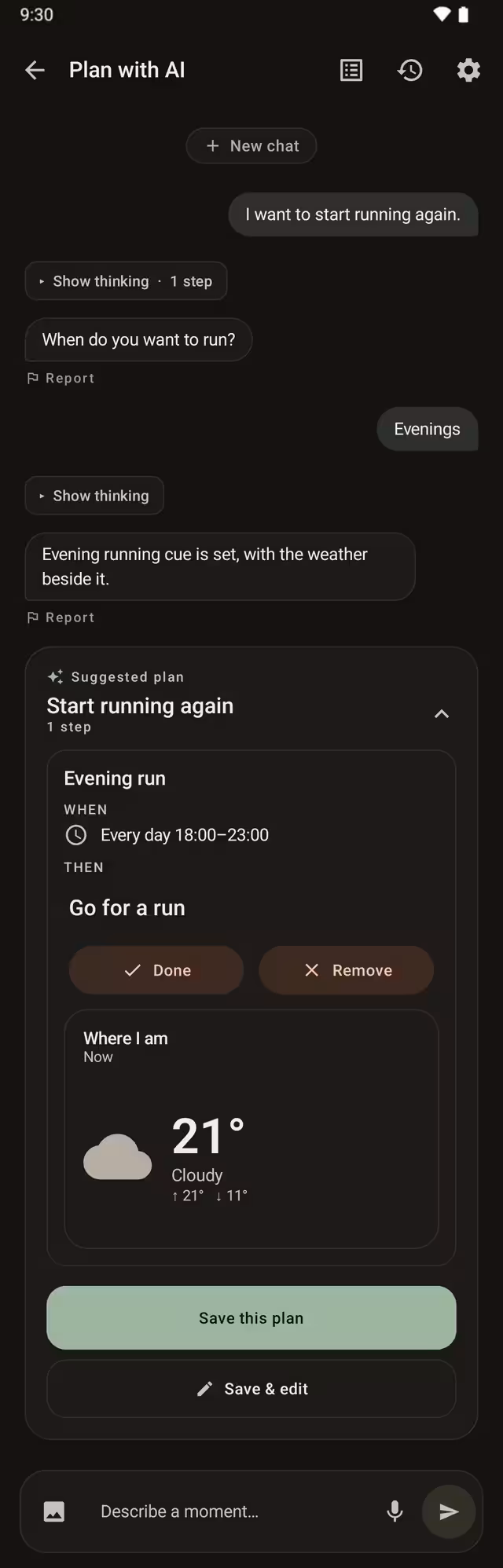The image size is (503, 1568).
Task: Send the message
Action: 449,1511
